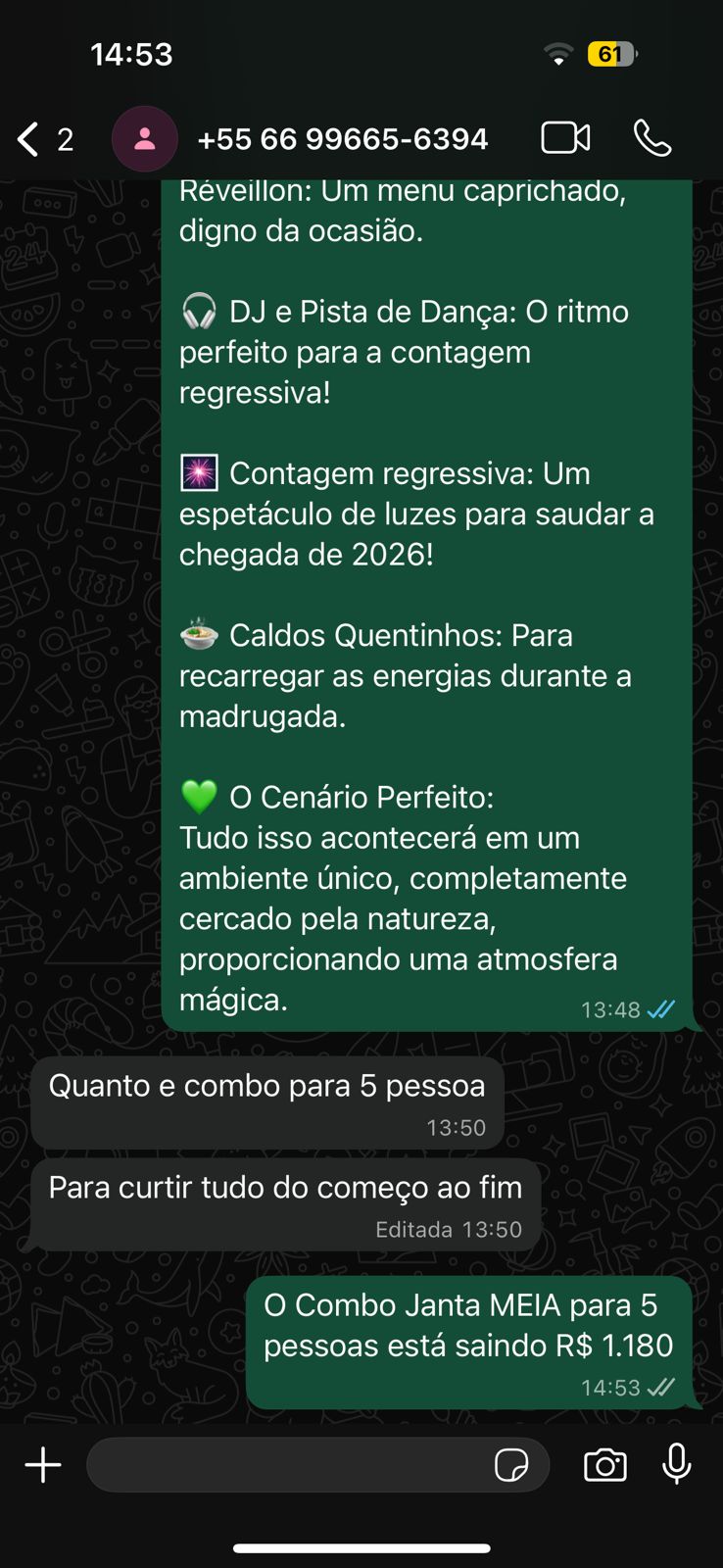Record a voice message
Screen dimensions: 723x1568
676,1464
